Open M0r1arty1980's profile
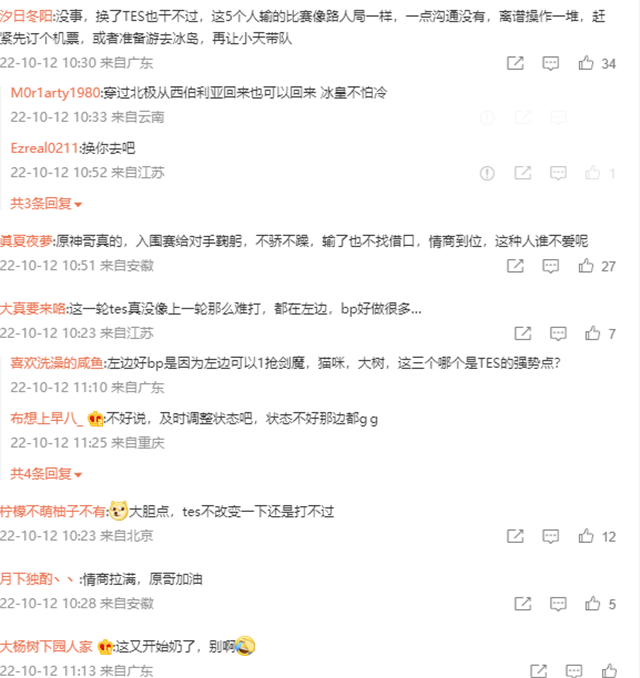The height and width of the screenshot is (678, 640). point(55,93)
